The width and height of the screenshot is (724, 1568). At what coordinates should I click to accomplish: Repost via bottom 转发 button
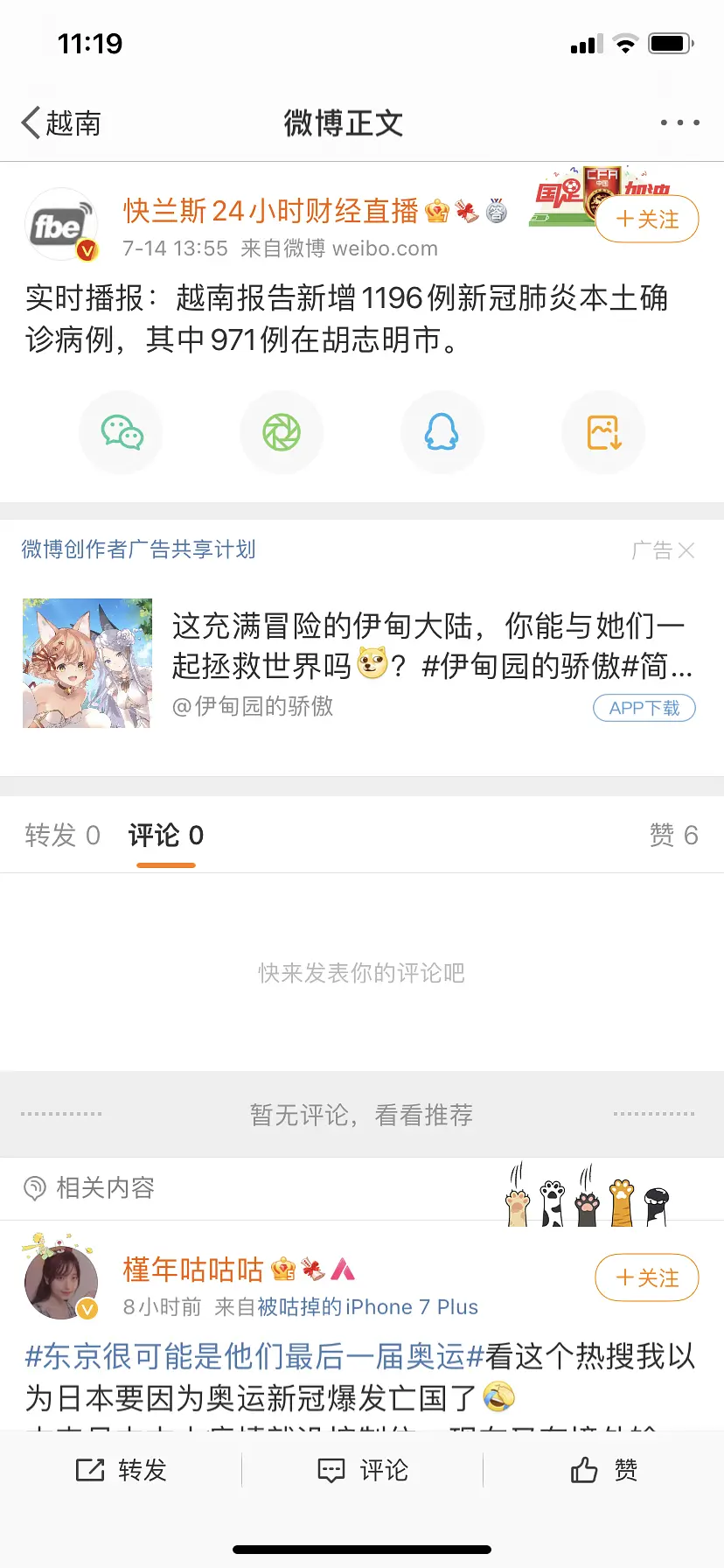121,1470
